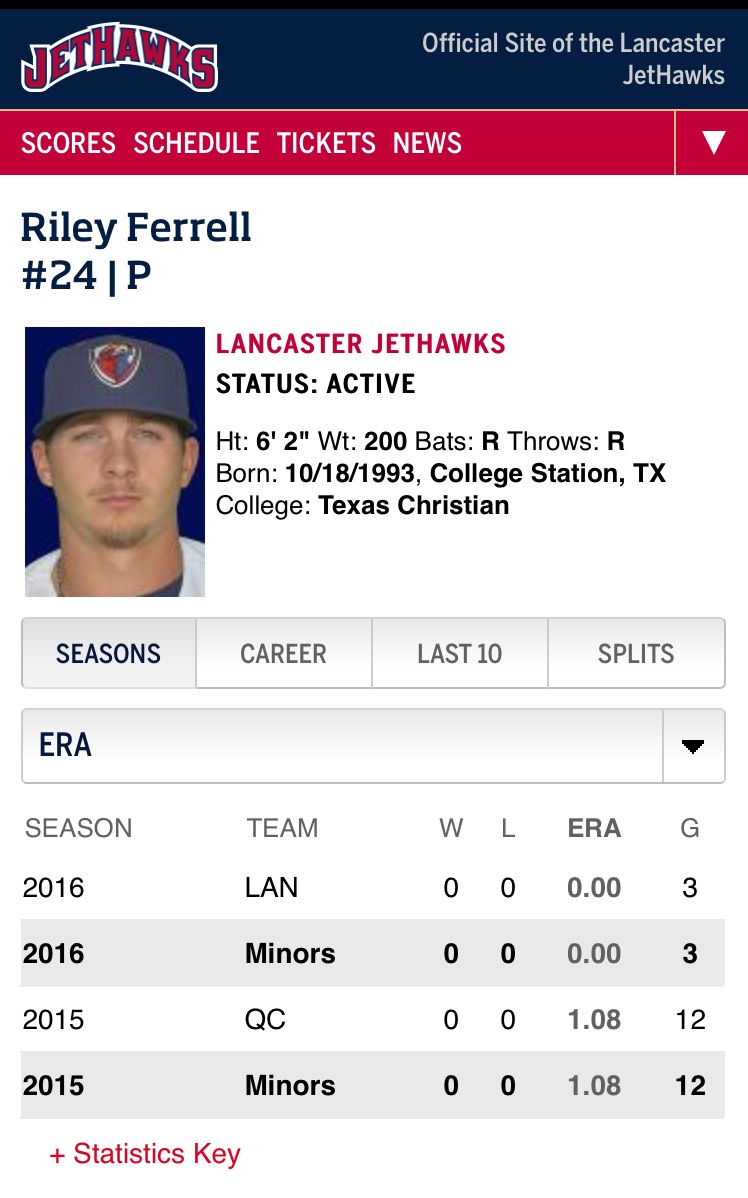
Task: View the News section
Action: tap(427, 143)
